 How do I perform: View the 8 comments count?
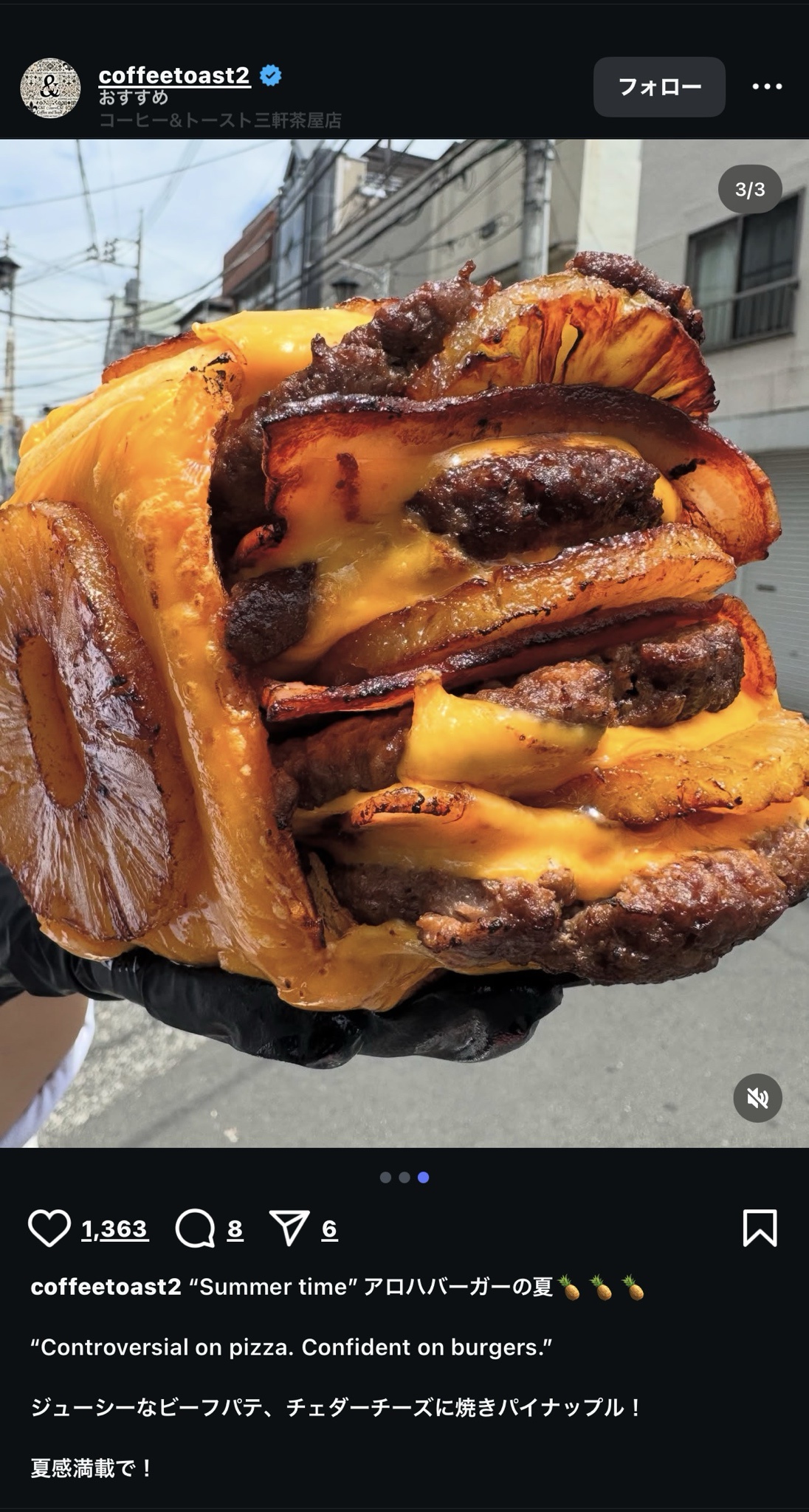[235, 1228]
